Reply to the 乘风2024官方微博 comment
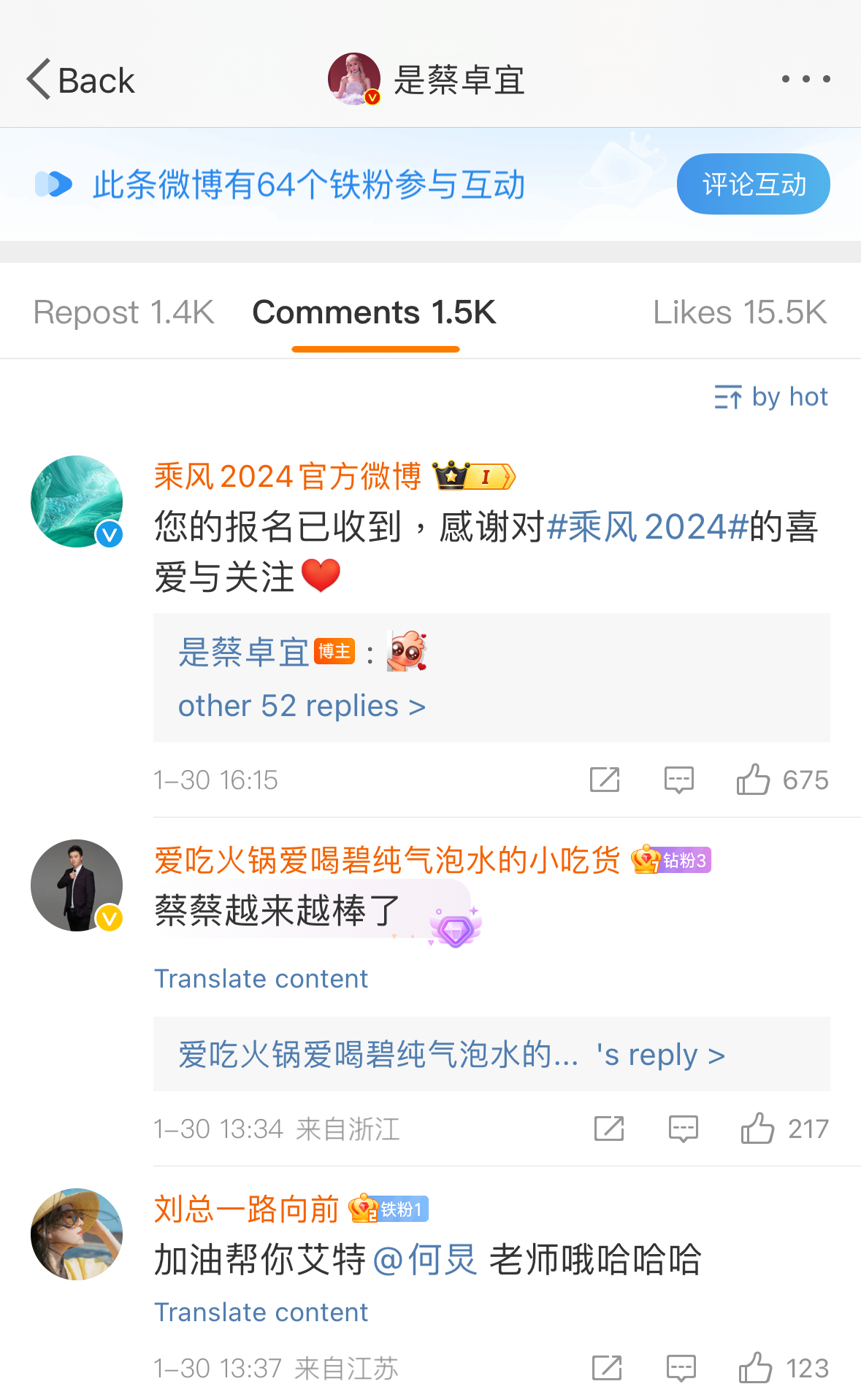 [678, 780]
